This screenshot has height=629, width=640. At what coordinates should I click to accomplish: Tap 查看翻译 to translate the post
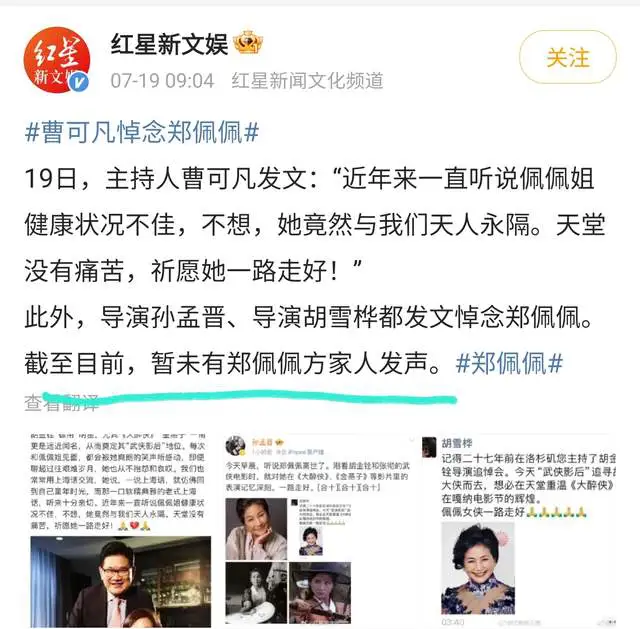click(x=62, y=402)
